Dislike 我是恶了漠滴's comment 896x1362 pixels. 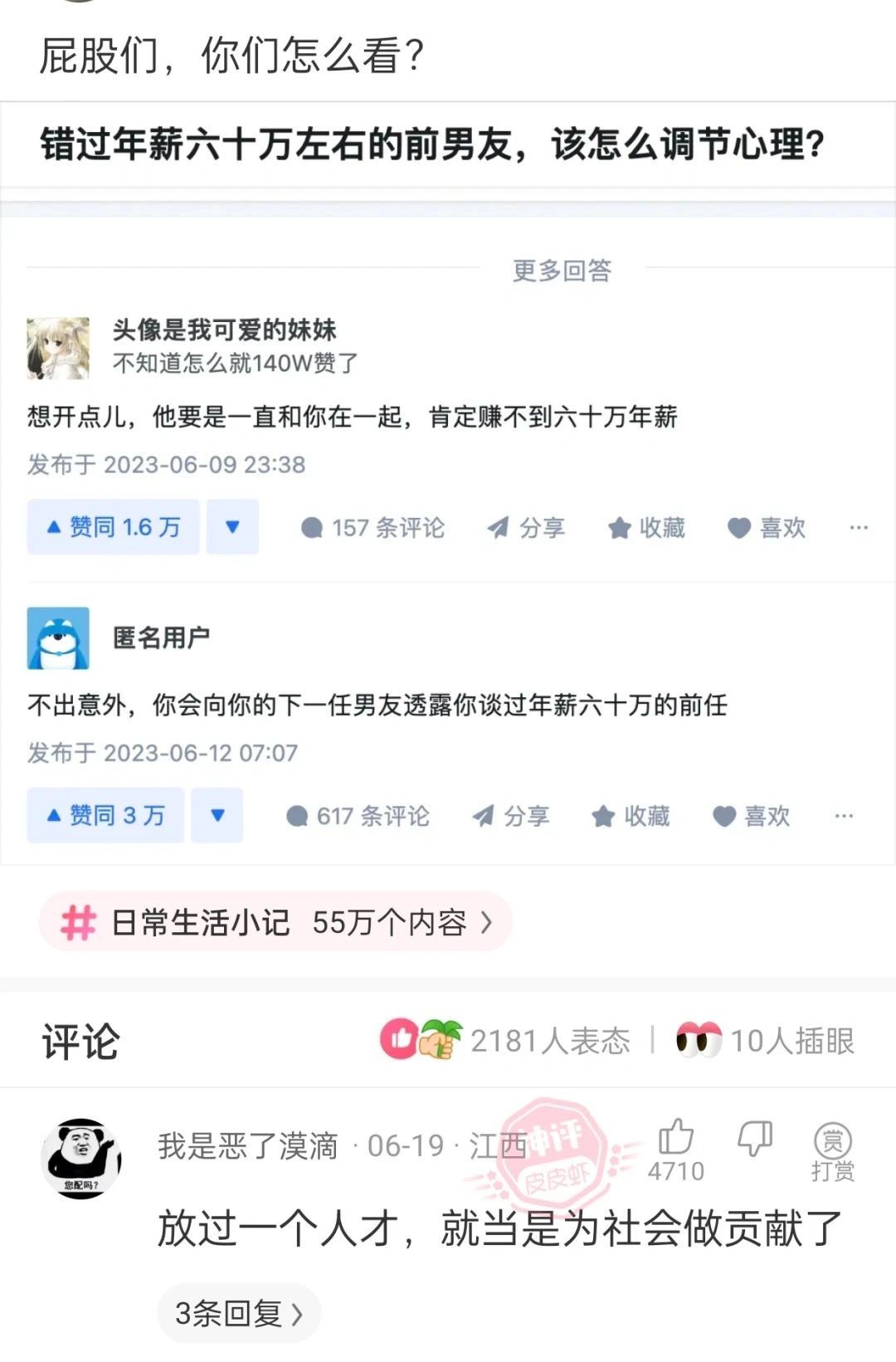pos(755,1139)
